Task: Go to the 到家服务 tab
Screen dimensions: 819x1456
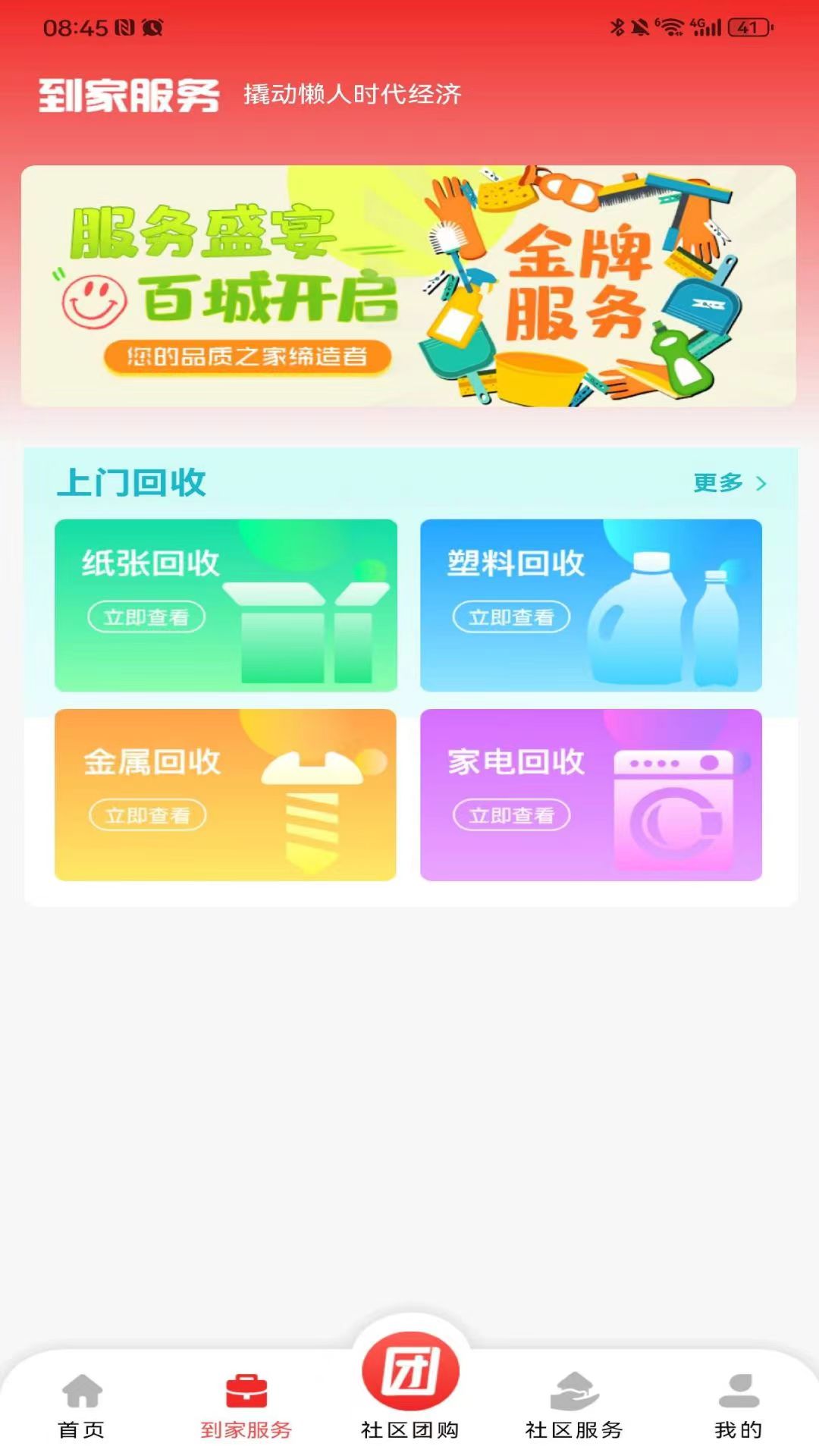Action: (246, 1405)
